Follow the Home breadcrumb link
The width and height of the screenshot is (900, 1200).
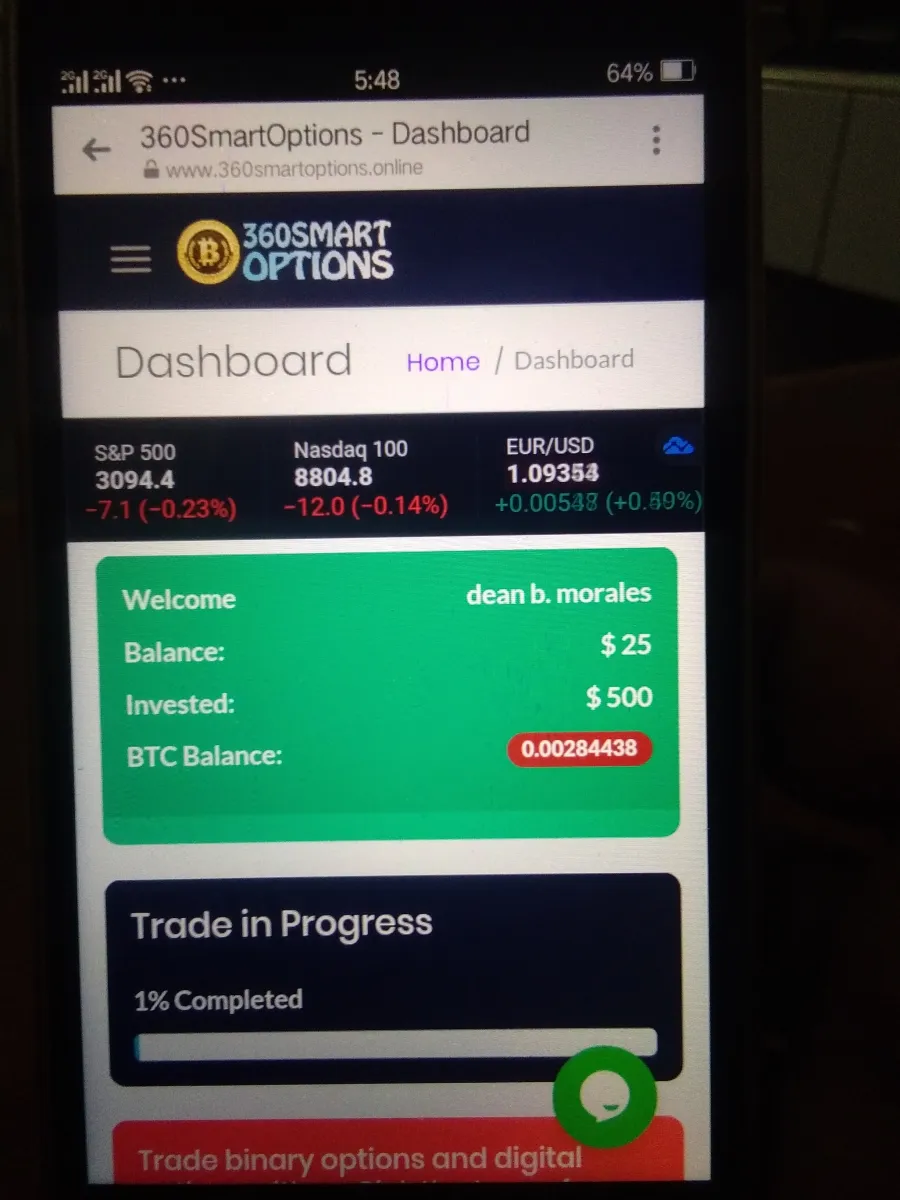(x=443, y=362)
